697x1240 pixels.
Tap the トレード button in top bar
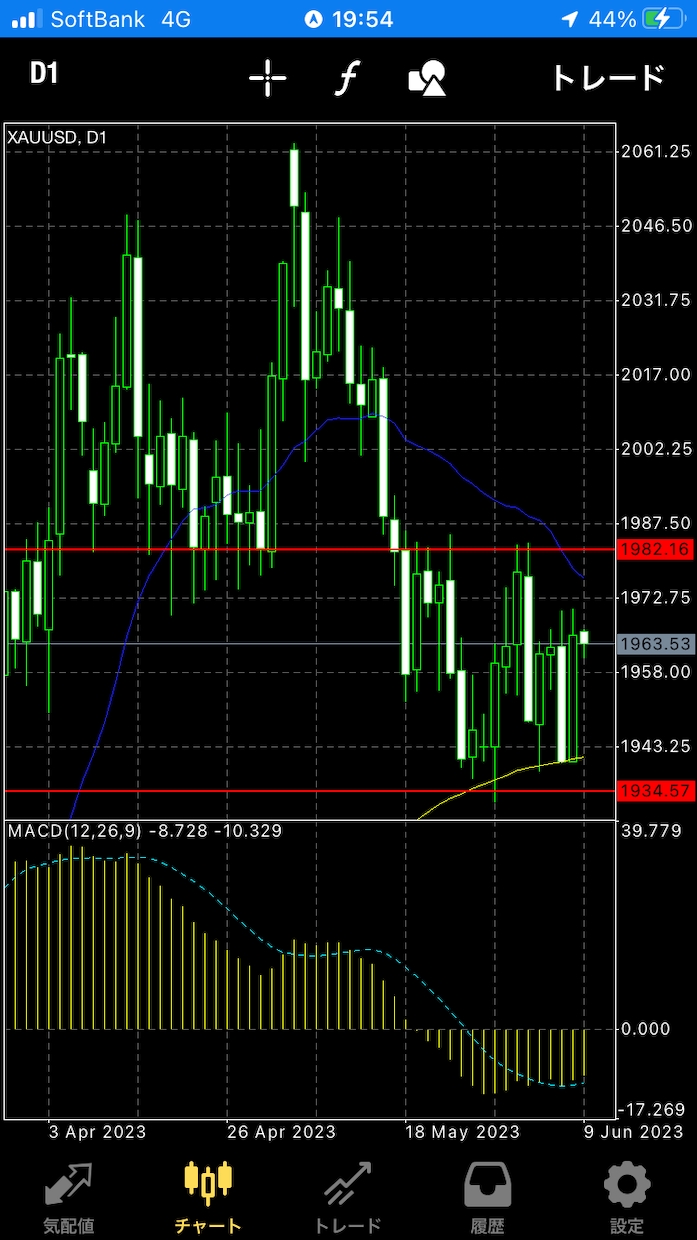[x=608, y=78]
